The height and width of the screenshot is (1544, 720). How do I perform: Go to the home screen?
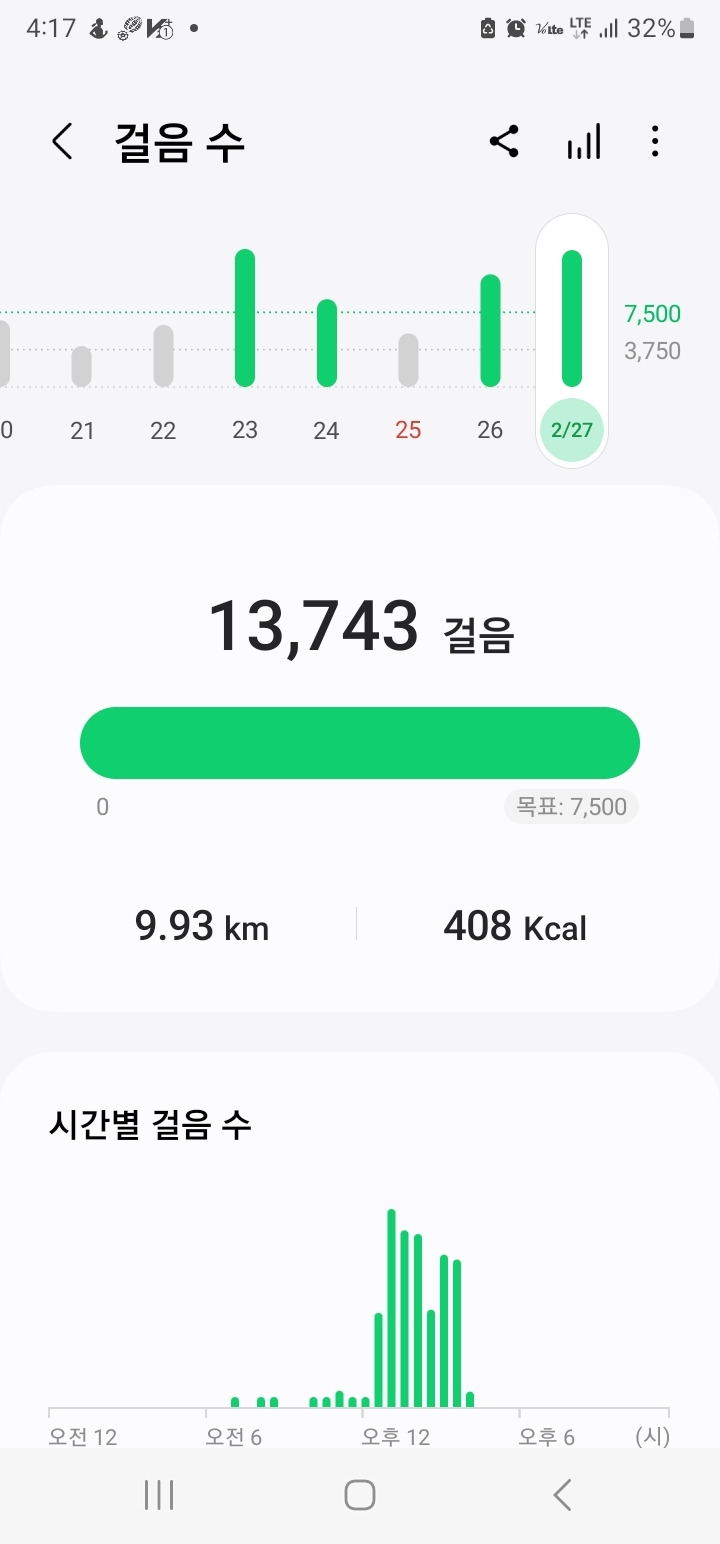[x=360, y=1495]
